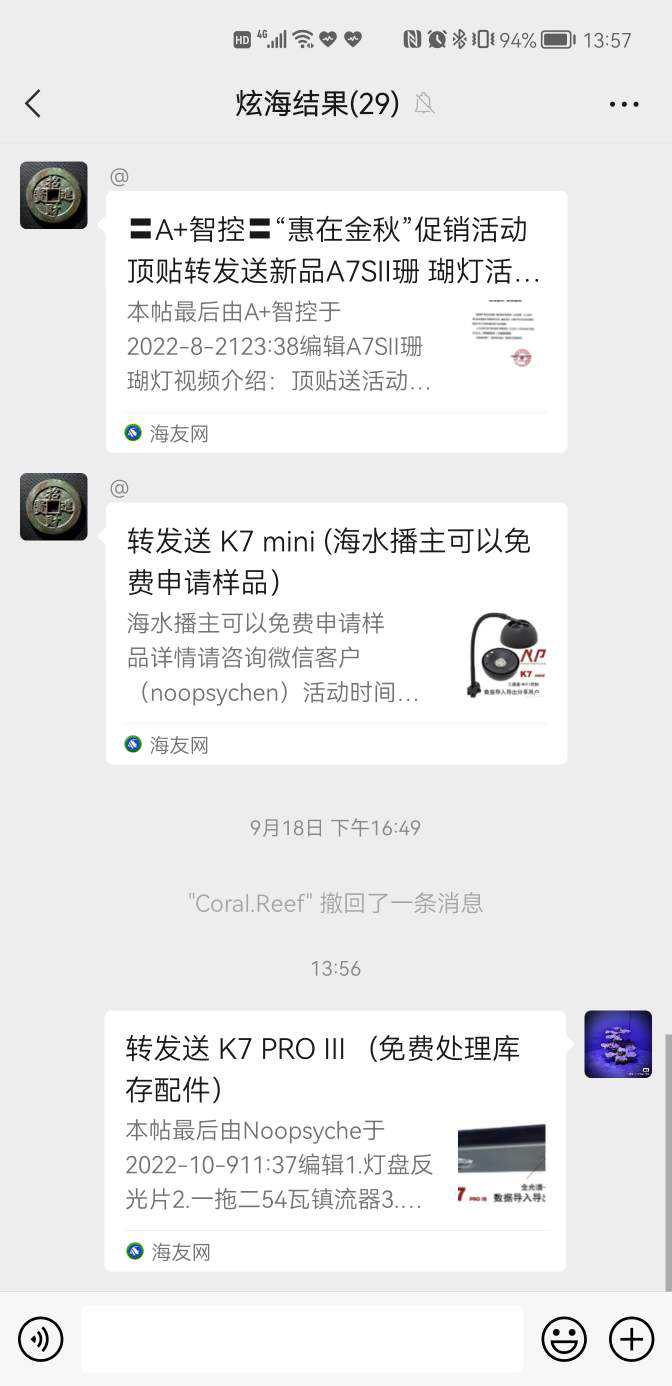Focus the message text field

[302, 1339]
